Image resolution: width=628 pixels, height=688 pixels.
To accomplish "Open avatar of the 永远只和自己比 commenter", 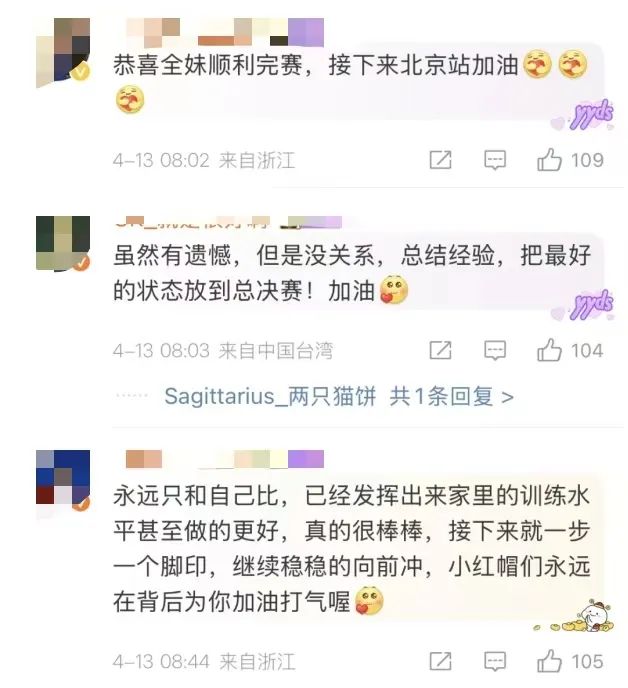I will click(x=62, y=477).
